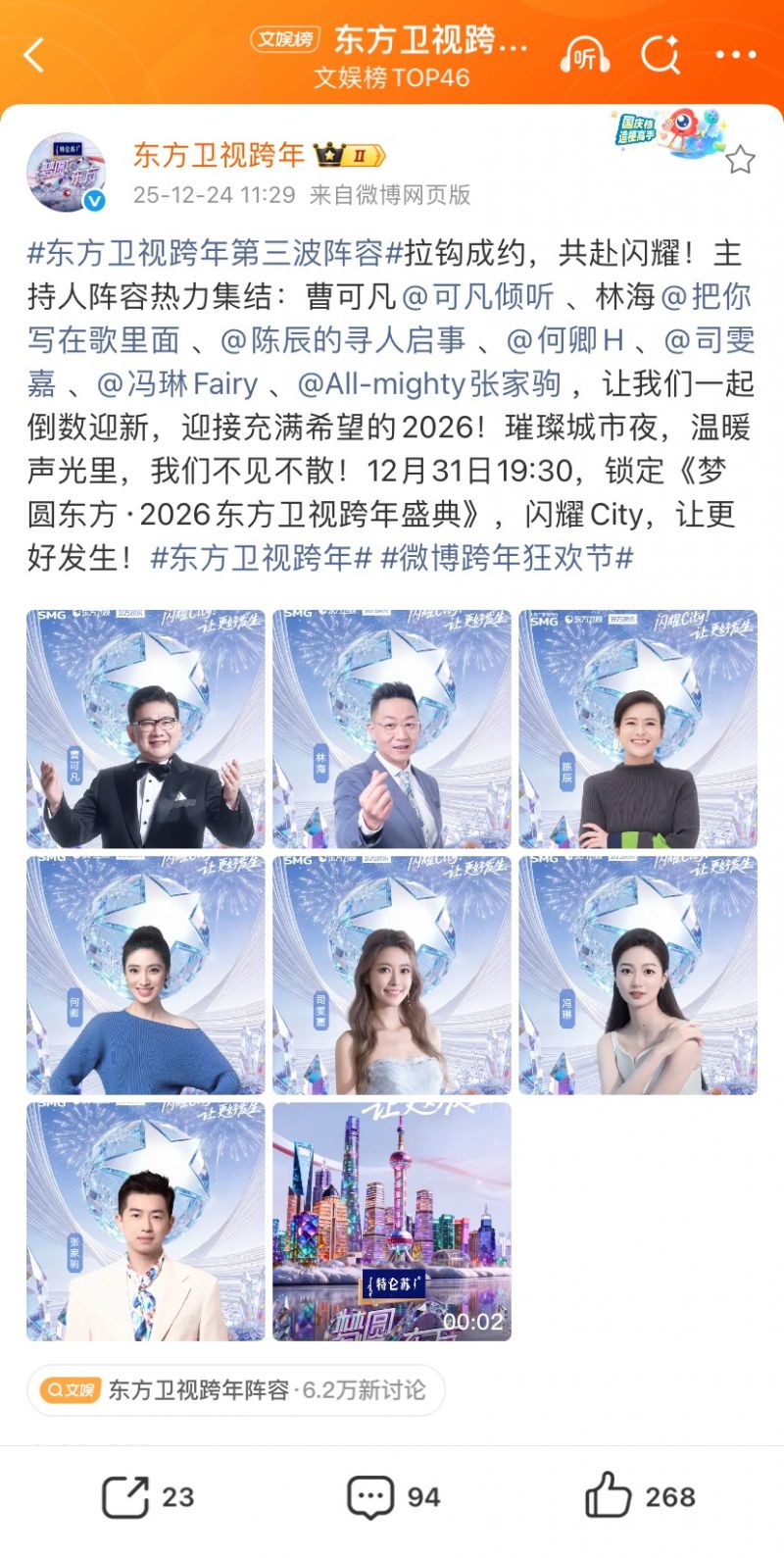Open mention @冯琳Fairy
The height and width of the screenshot is (1558, 784).
pyautogui.click(x=178, y=383)
